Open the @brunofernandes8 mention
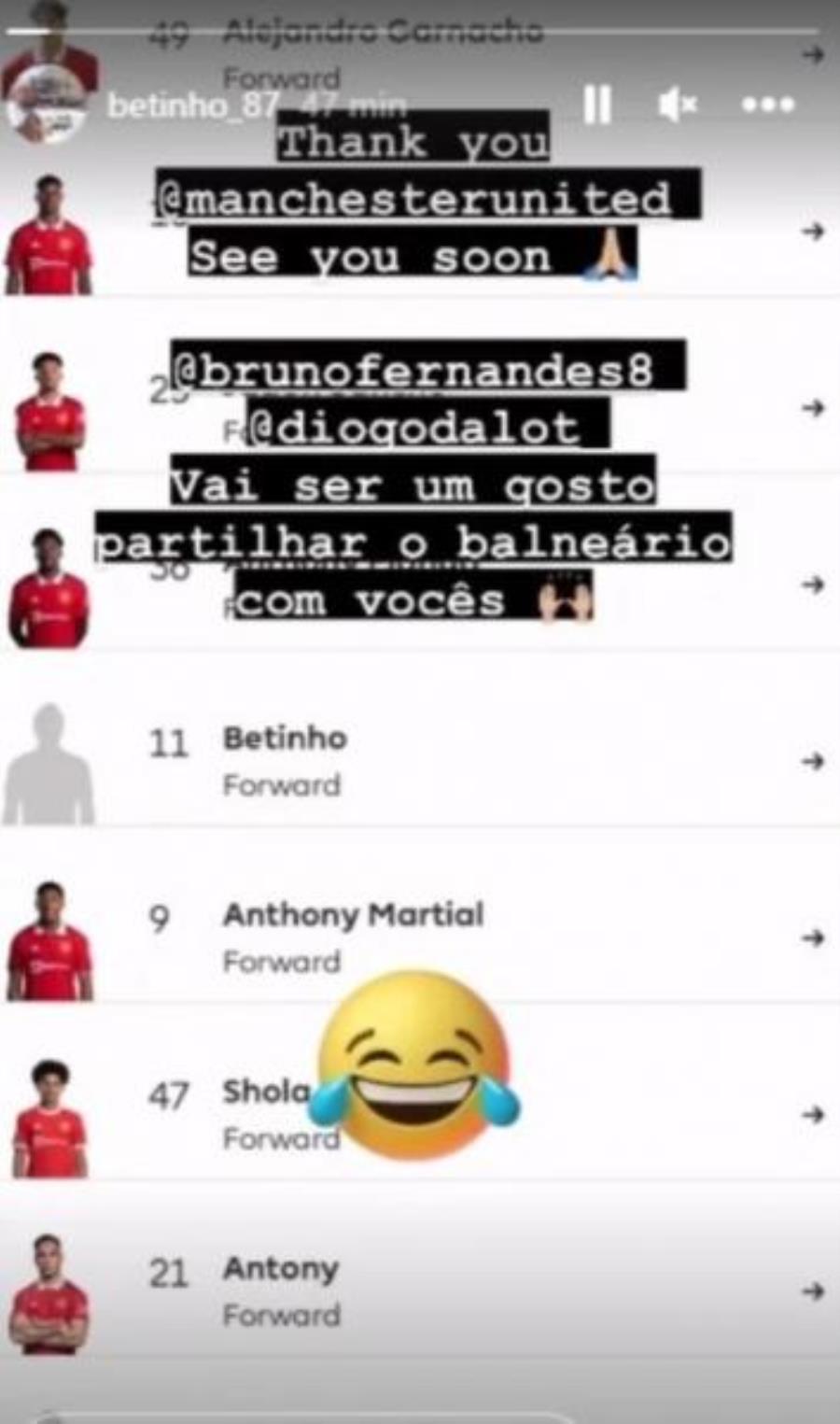The image size is (840, 1424). coord(427,370)
